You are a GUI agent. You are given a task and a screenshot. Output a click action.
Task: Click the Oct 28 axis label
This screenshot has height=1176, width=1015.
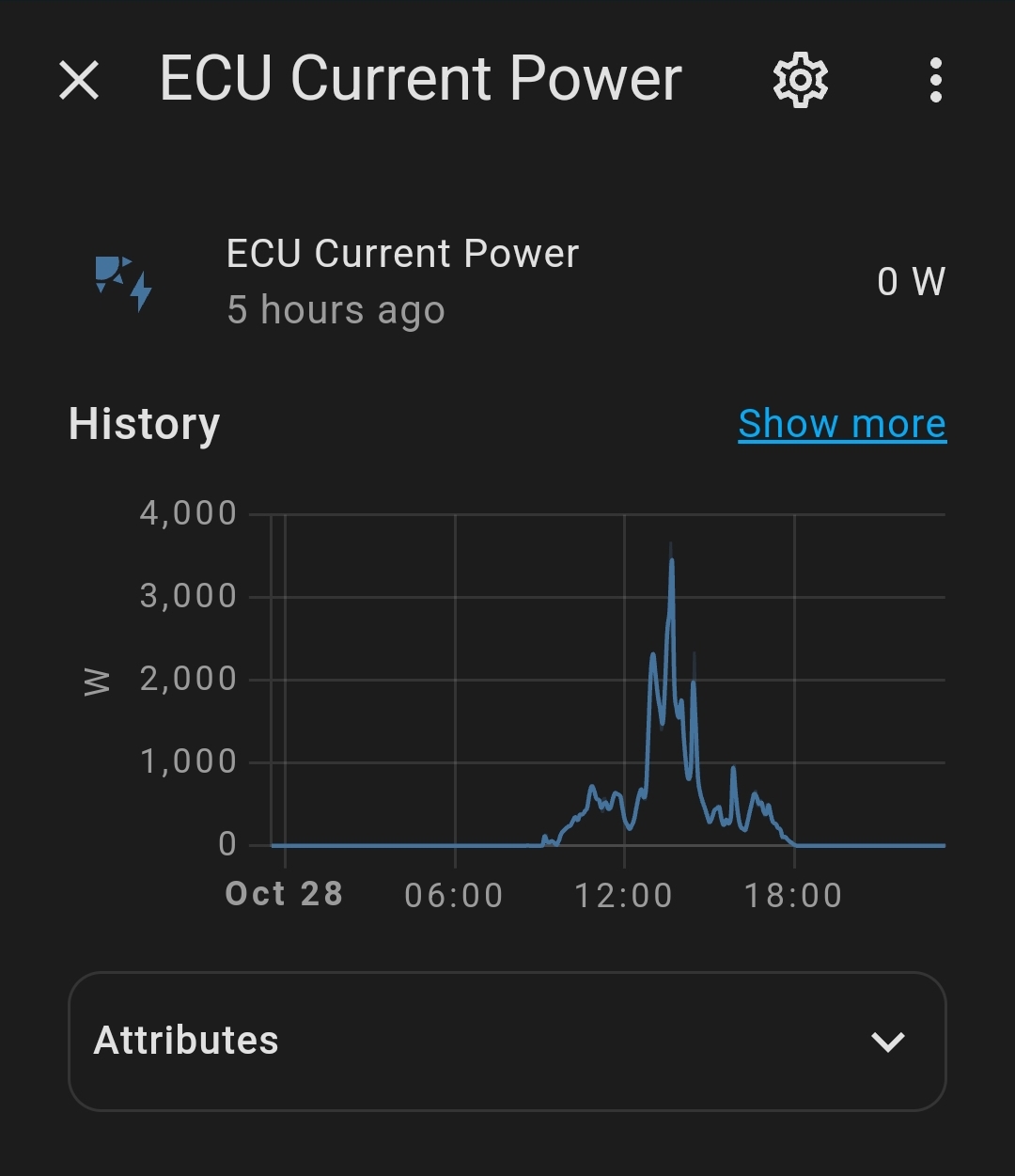coord(284,893)
